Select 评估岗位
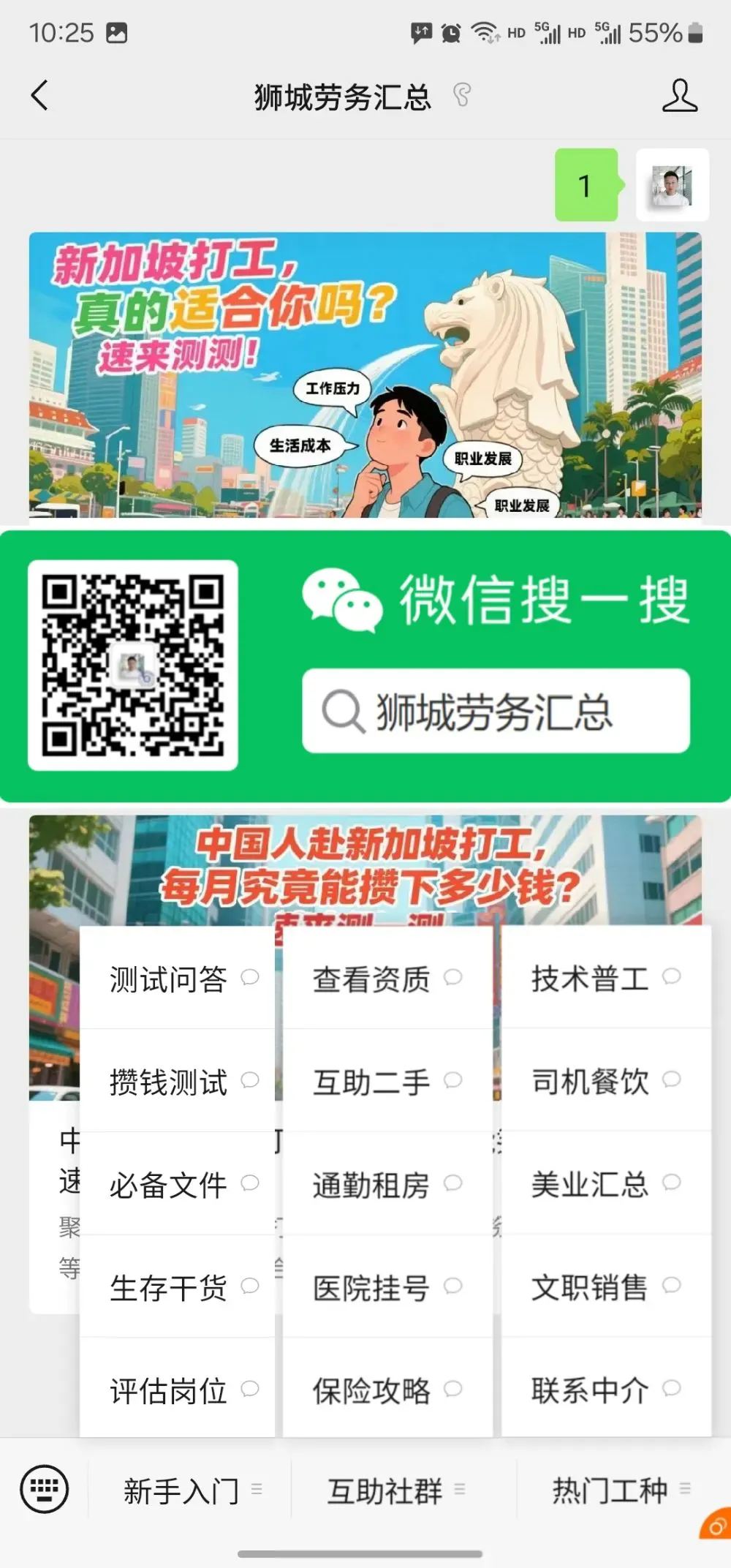Screen dimensions: 731x1568 (x=177, y=1390)
